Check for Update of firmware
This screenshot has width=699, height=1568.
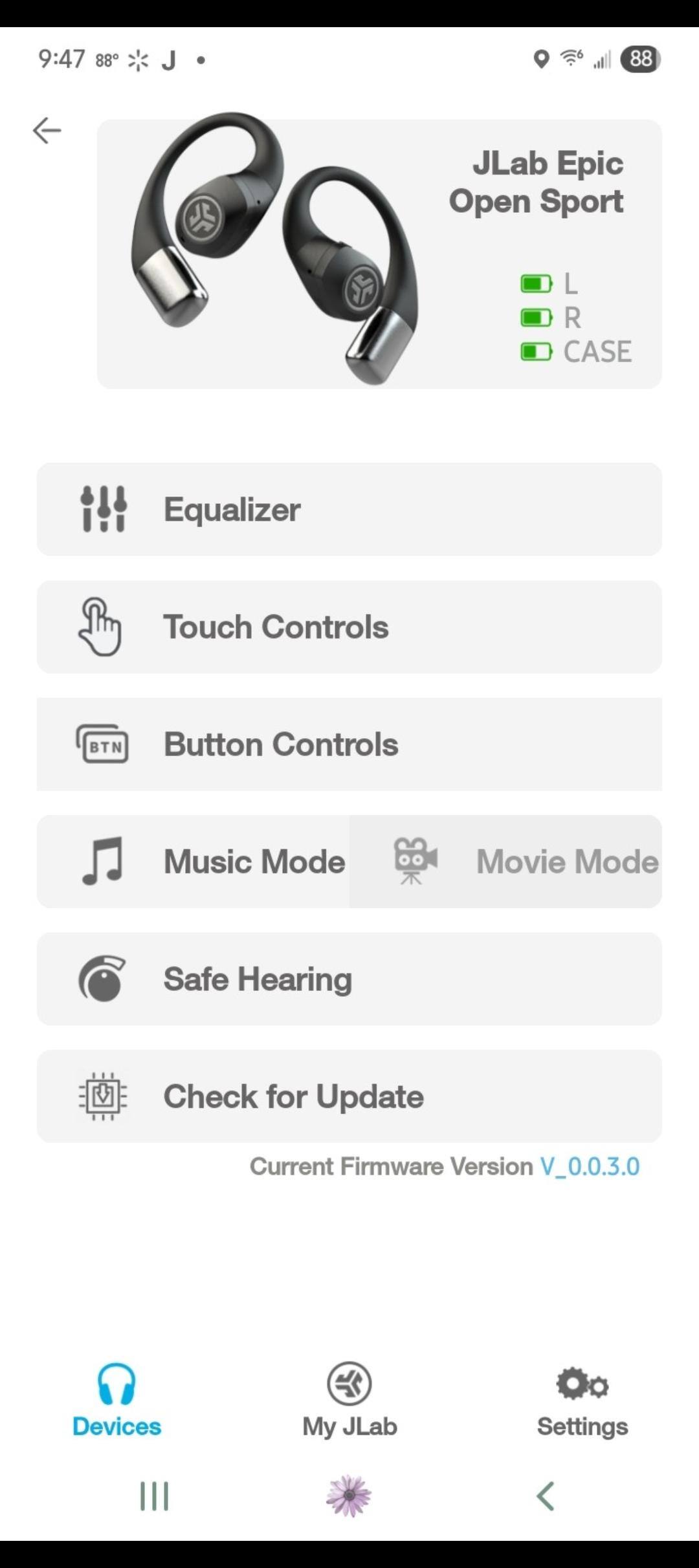tap(349, 1096)
